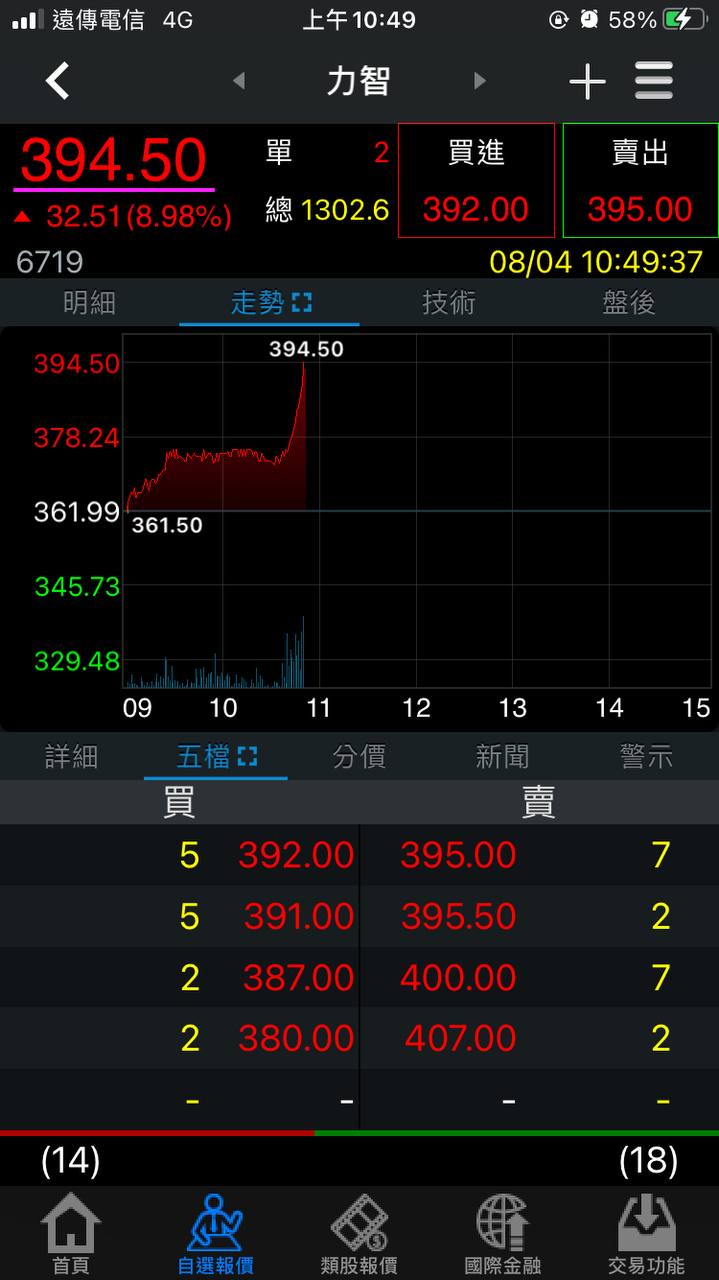Add 力智 with the plus icon
This screenshot has height=1280, width=719.
(x=587, y=82)
